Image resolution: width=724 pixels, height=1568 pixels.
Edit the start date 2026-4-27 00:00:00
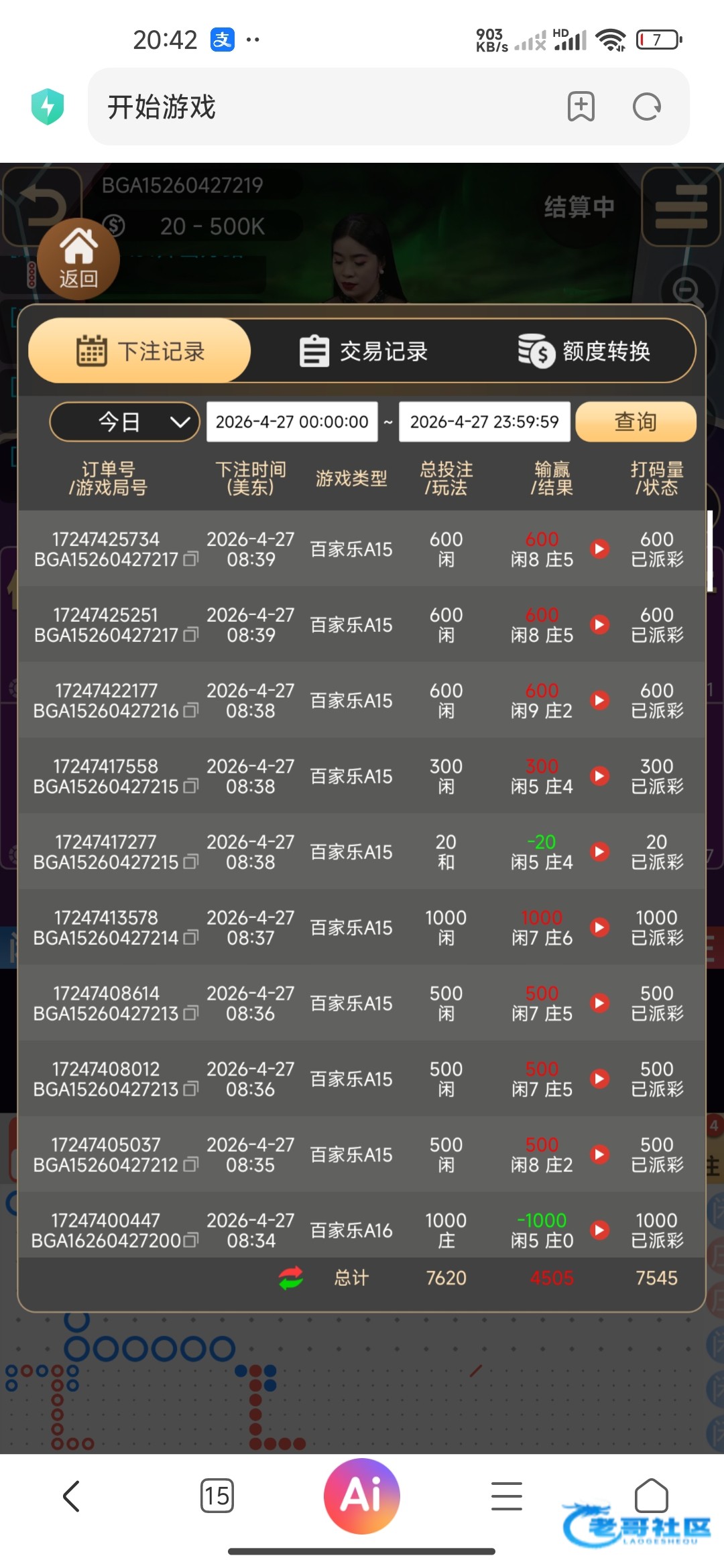pos(292,422)
